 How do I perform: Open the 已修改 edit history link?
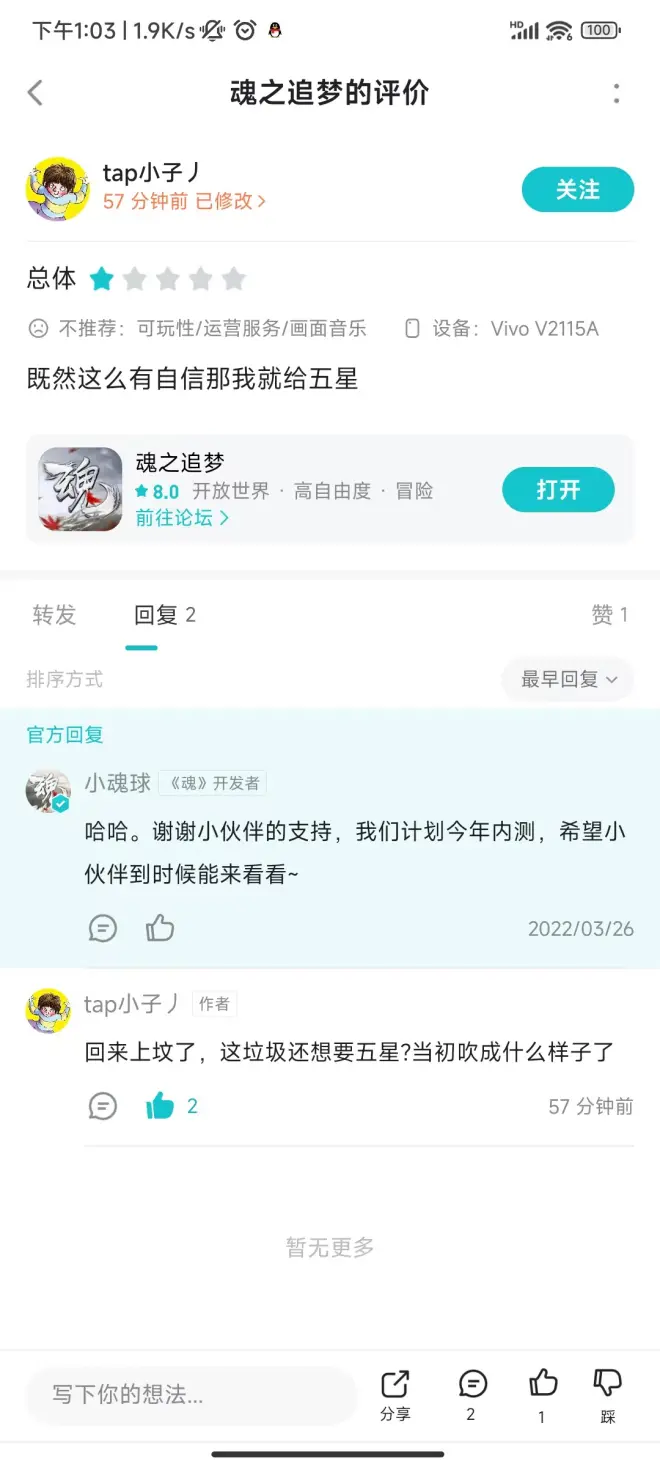coord(230,201)
